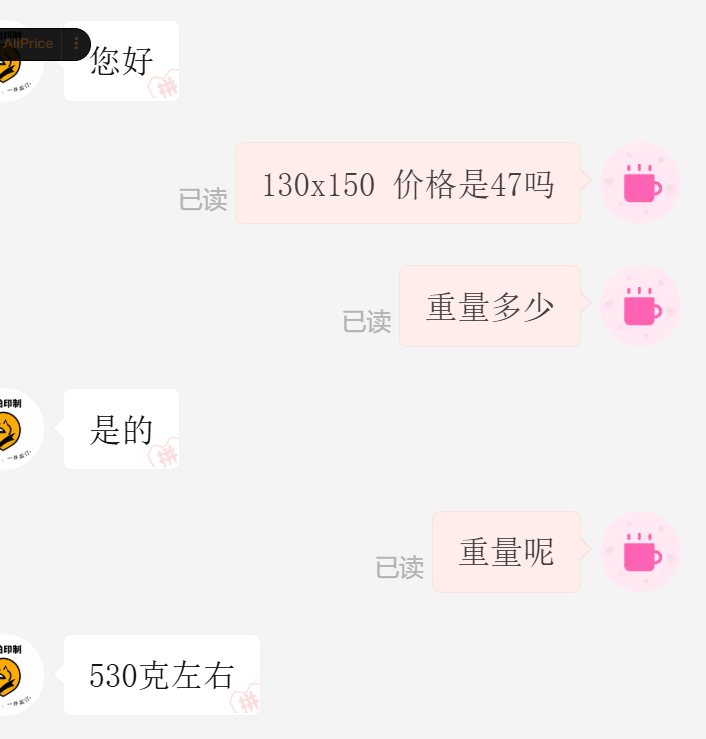Viewport: 706px width, 739px height.
Task: View seller profile next to 530克左右
Action: point(14,675)
